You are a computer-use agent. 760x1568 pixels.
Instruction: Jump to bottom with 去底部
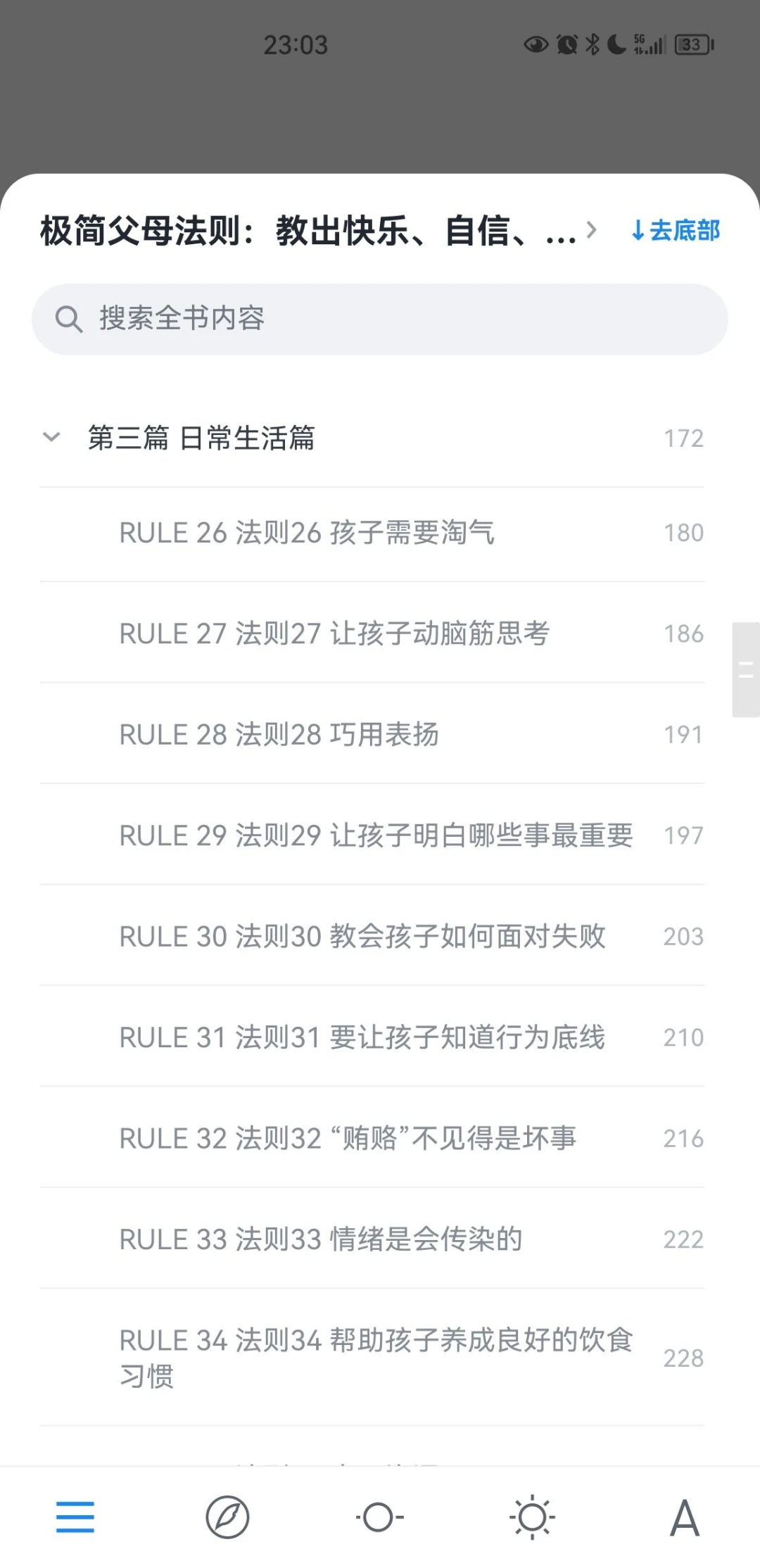click(x=676, y=230)
